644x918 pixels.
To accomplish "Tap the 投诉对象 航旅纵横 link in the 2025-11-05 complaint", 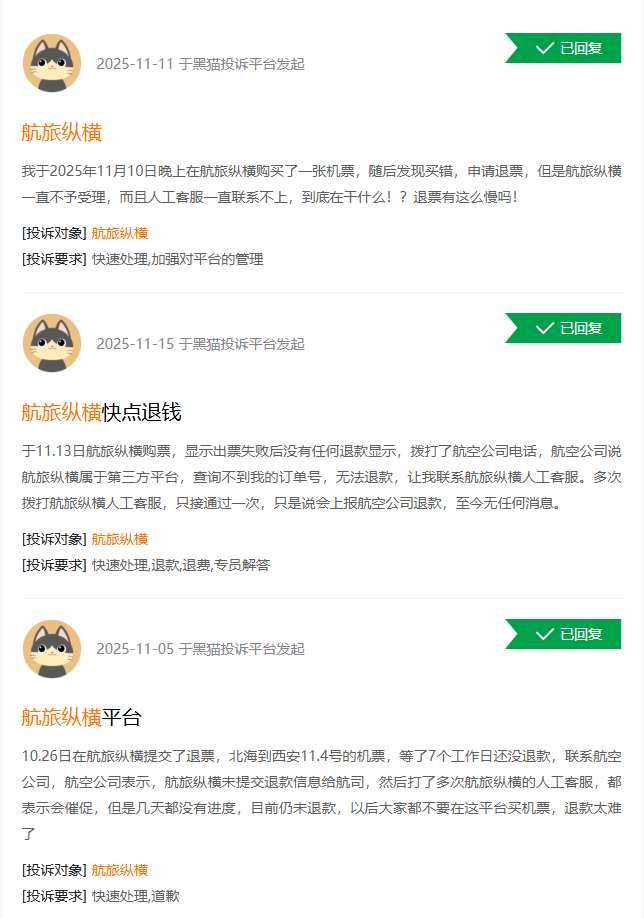I will tap(120, 870).
